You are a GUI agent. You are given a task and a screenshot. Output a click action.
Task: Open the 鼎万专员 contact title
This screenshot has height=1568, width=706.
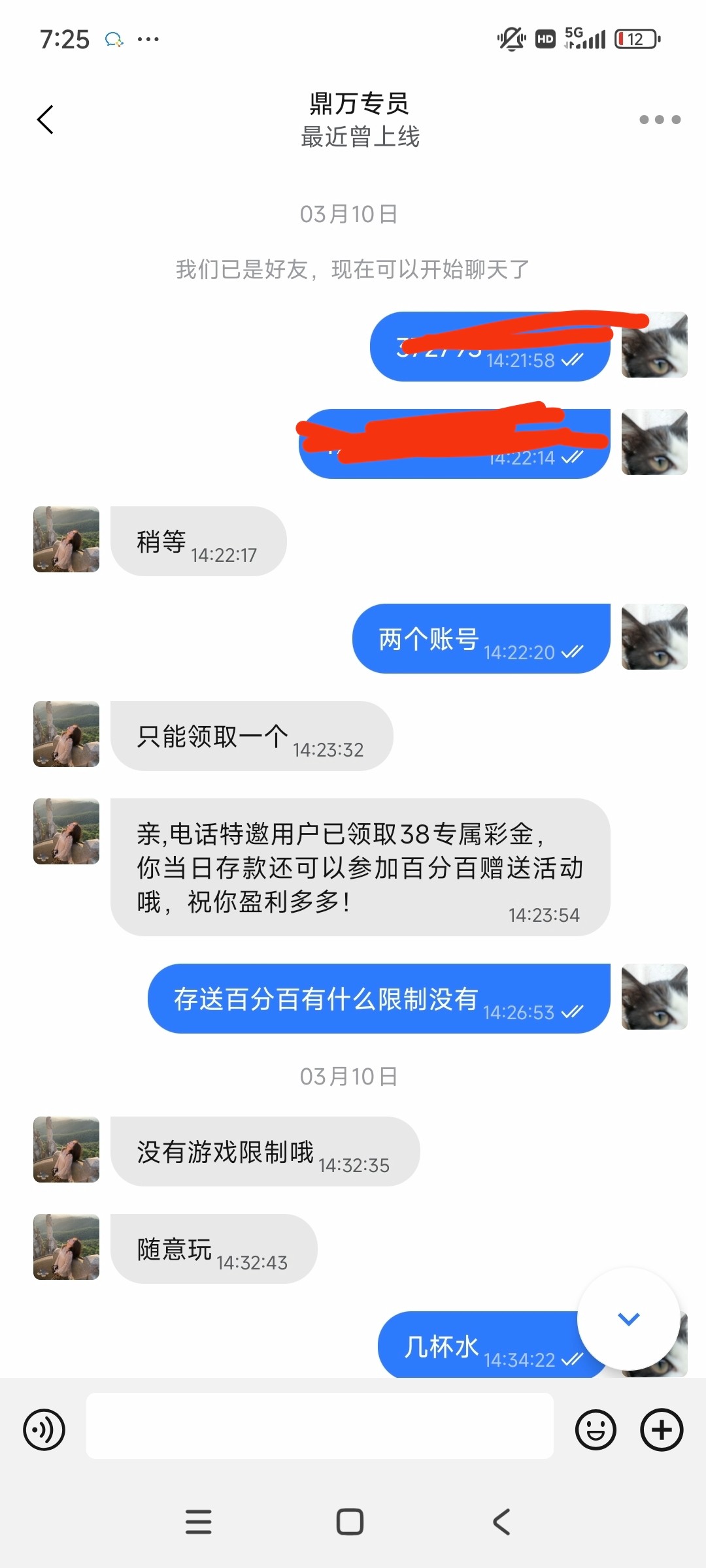(359, 103)
